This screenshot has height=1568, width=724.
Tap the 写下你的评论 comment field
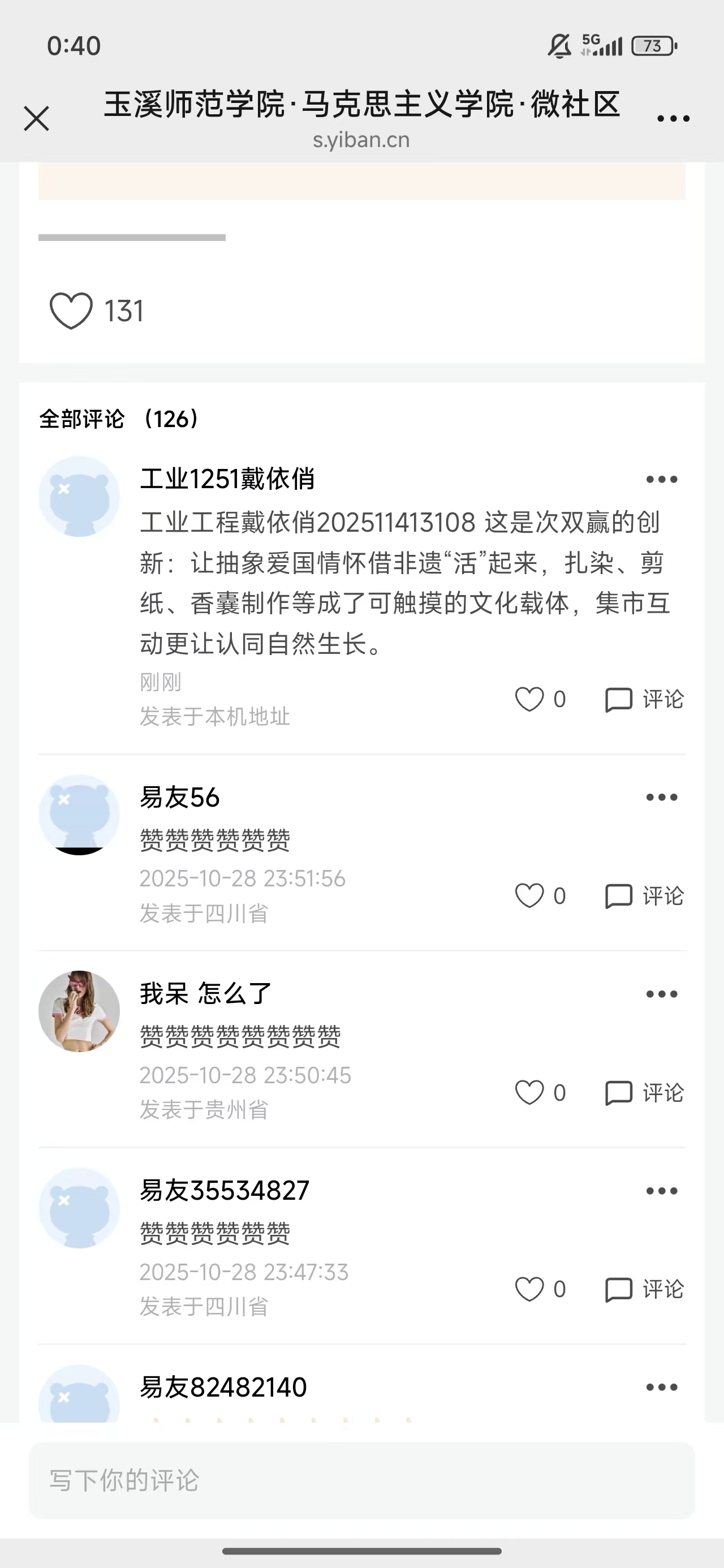(361, 1480)
